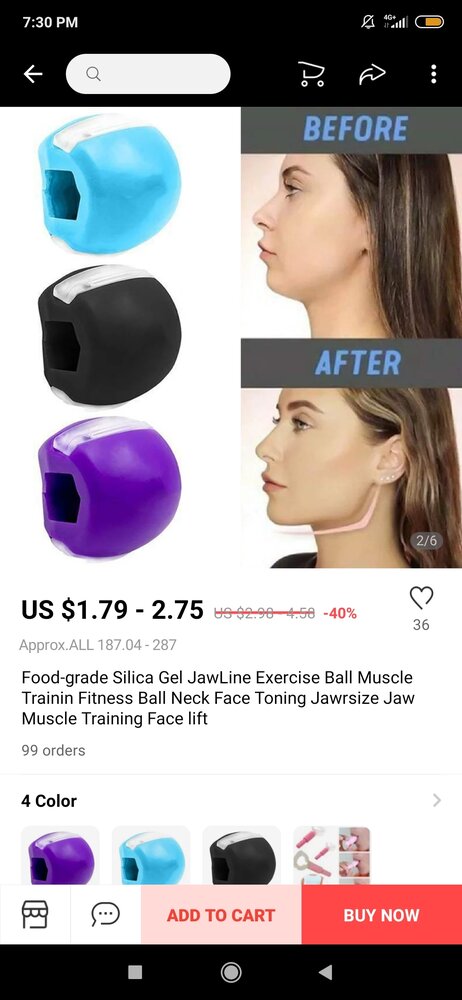Viewport: 462px width, 1000px height.
Task: Tap BUY NOW
Action: pyautogui.click(x=382, y=915)
